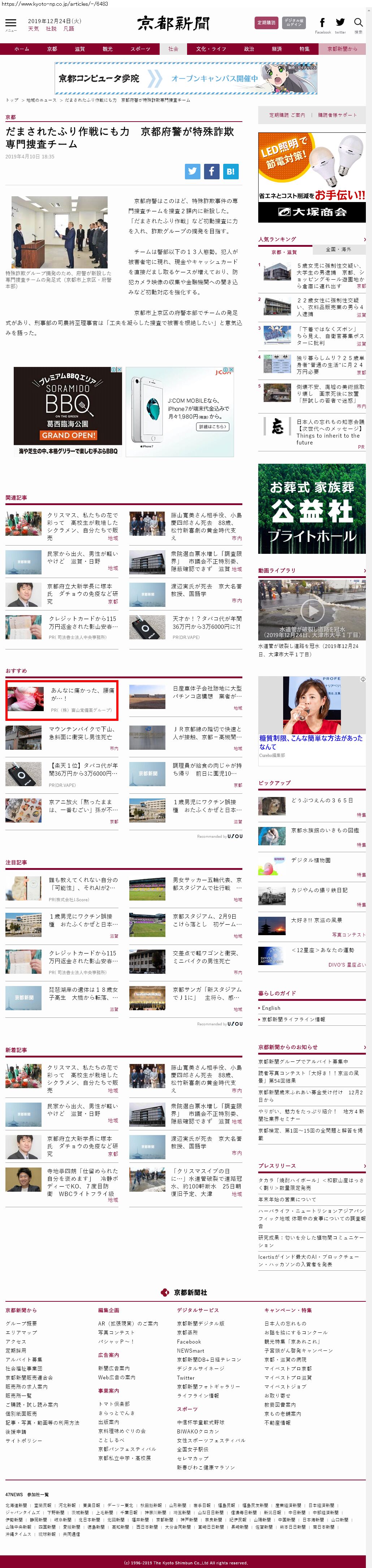The image size is (372, 1568).
Task: Share the article on Facebook
Action: [211, 172]
